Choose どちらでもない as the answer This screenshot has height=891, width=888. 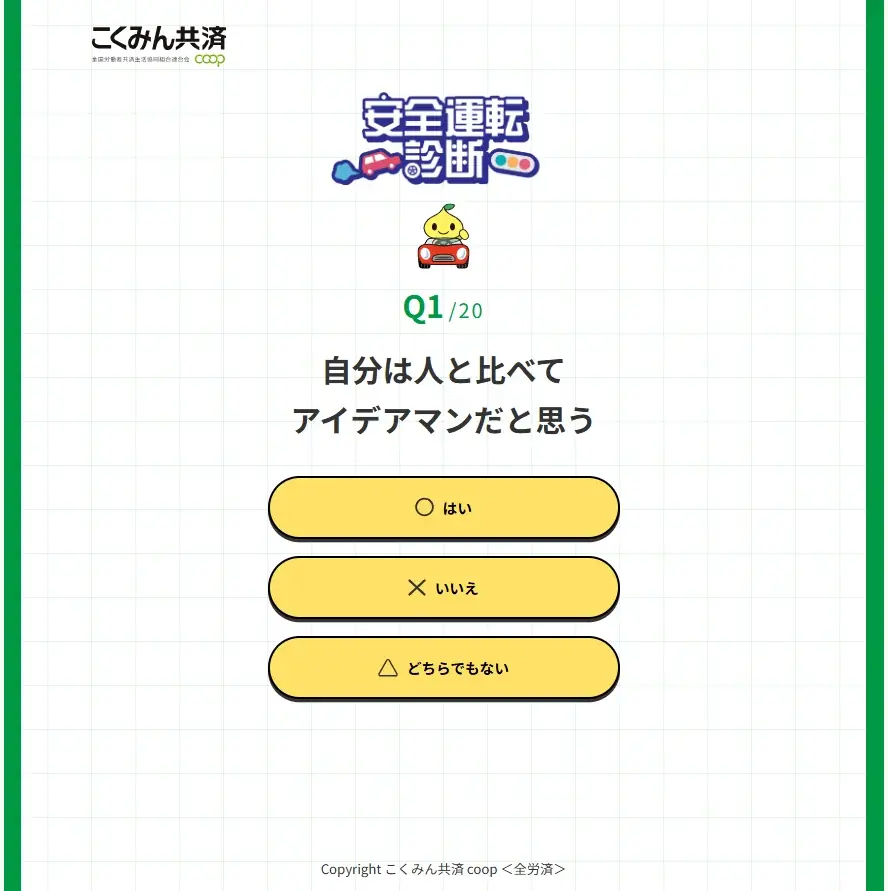coord(443,667)
